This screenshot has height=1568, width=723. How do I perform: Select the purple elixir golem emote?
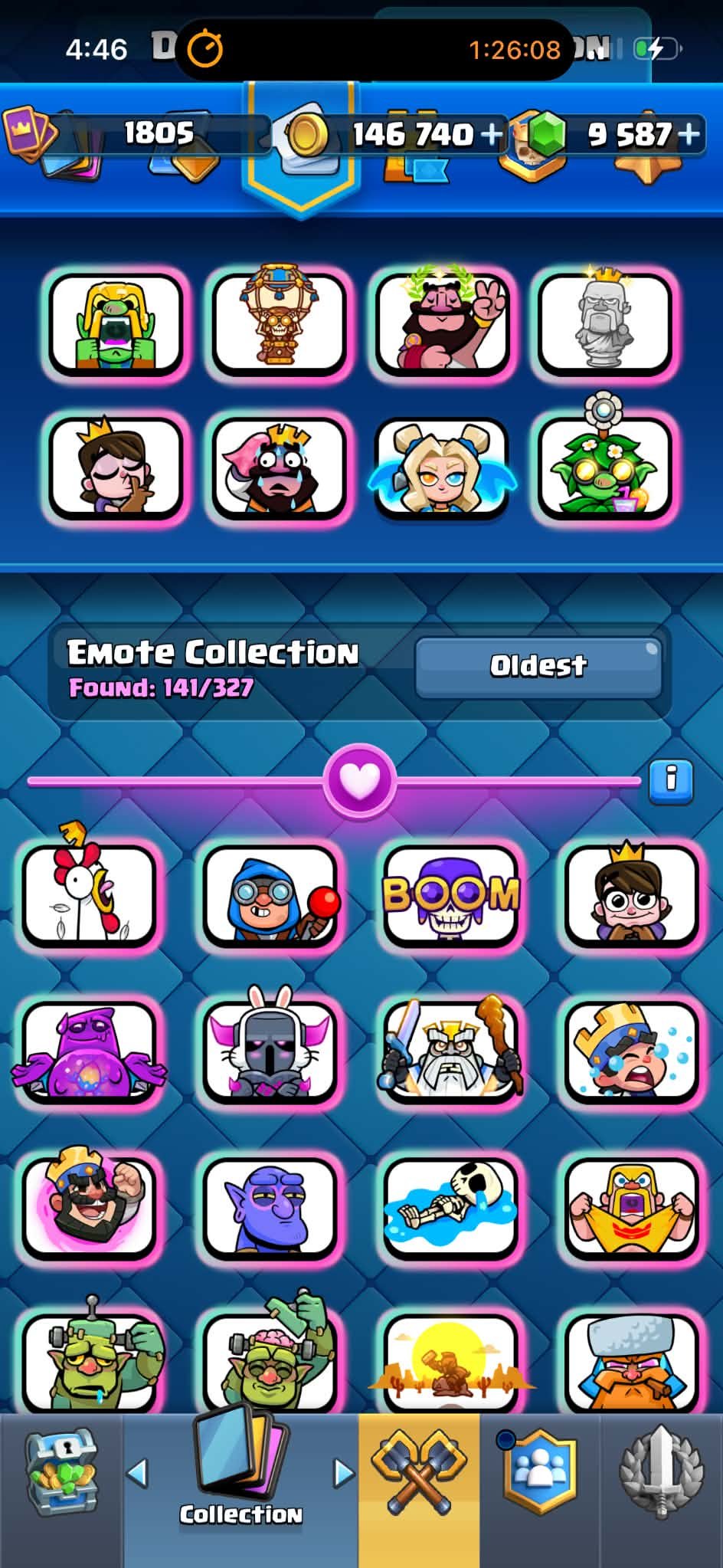[88, 1051]
